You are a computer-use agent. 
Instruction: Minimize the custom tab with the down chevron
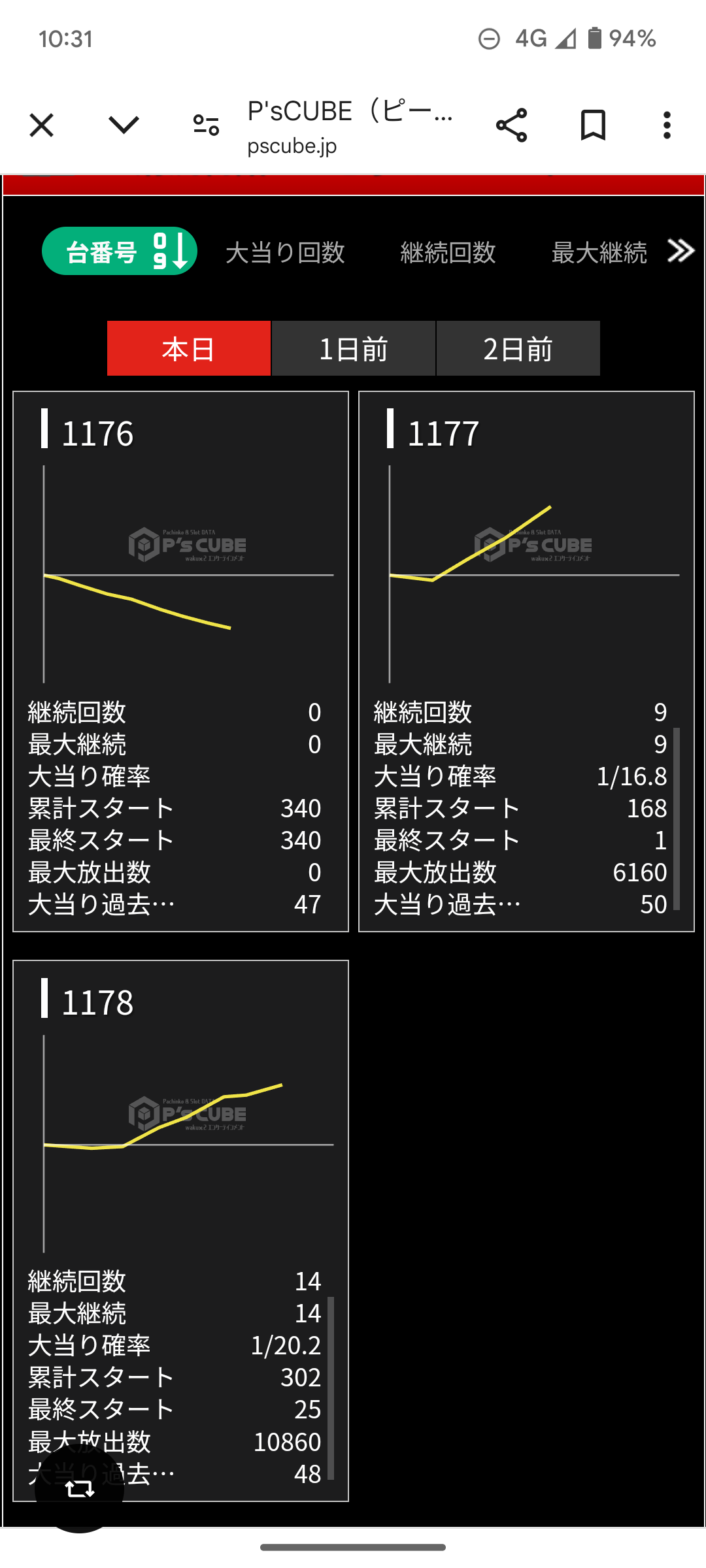124,125
